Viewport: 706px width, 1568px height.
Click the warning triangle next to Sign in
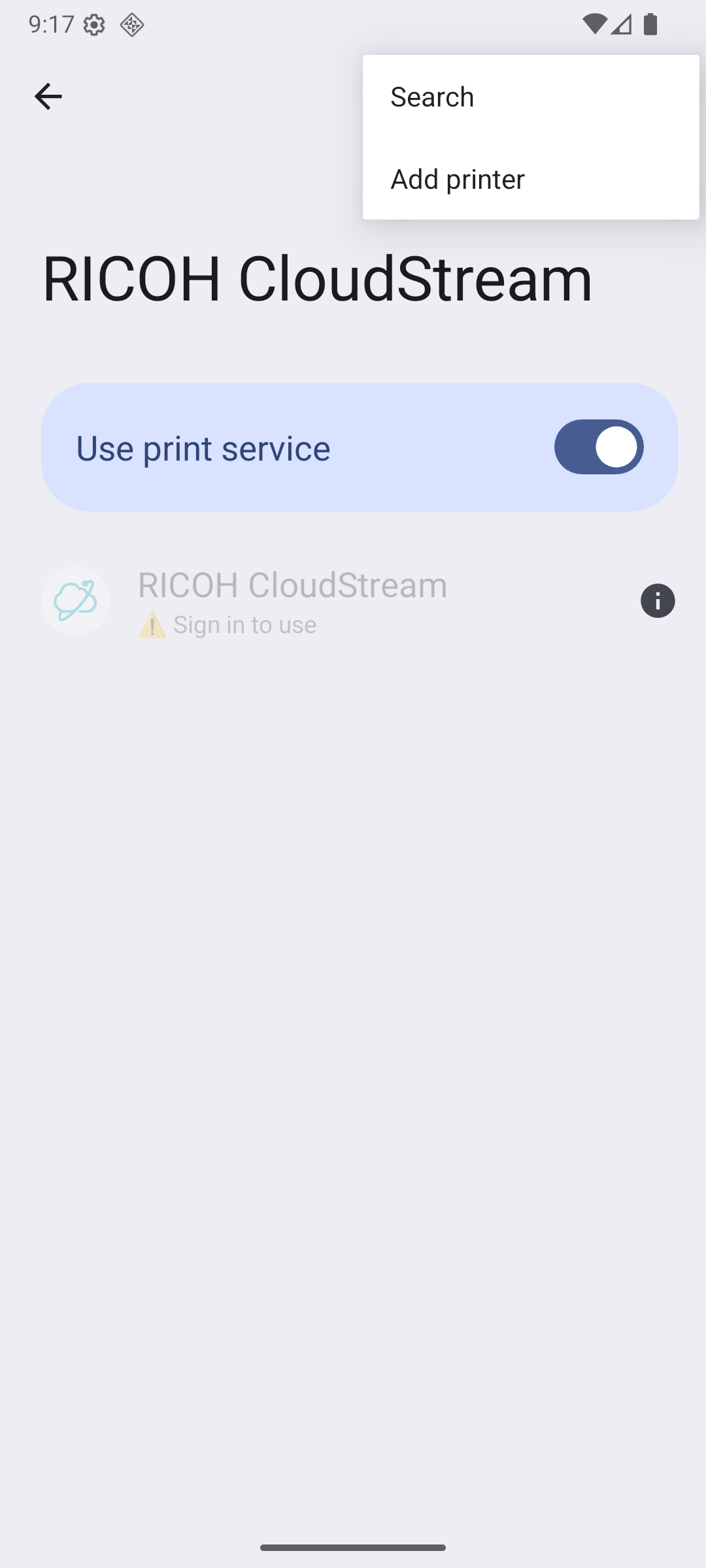coord(152,624)
